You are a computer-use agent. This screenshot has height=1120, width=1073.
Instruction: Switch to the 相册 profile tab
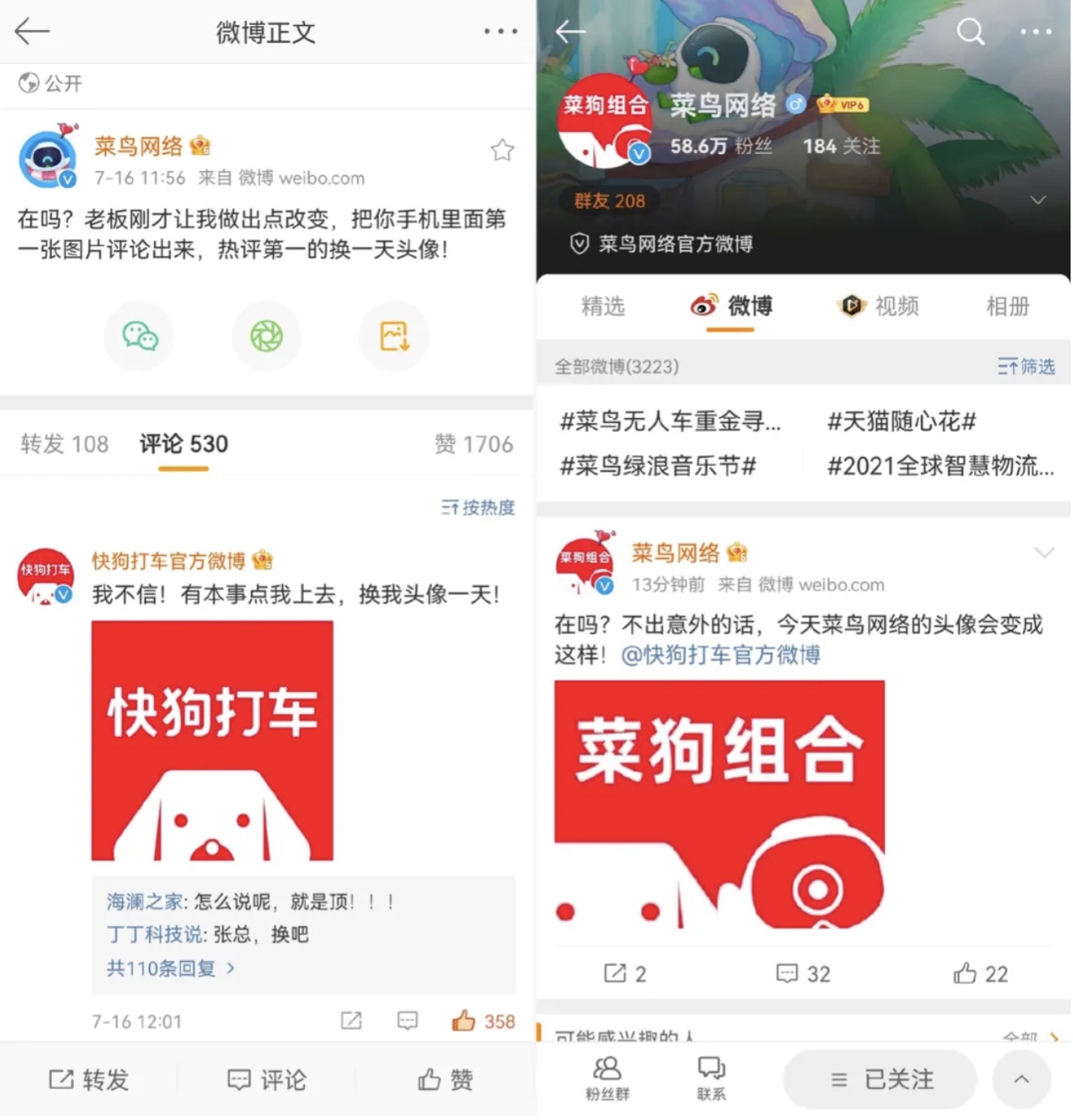[x=1007, y=306]
